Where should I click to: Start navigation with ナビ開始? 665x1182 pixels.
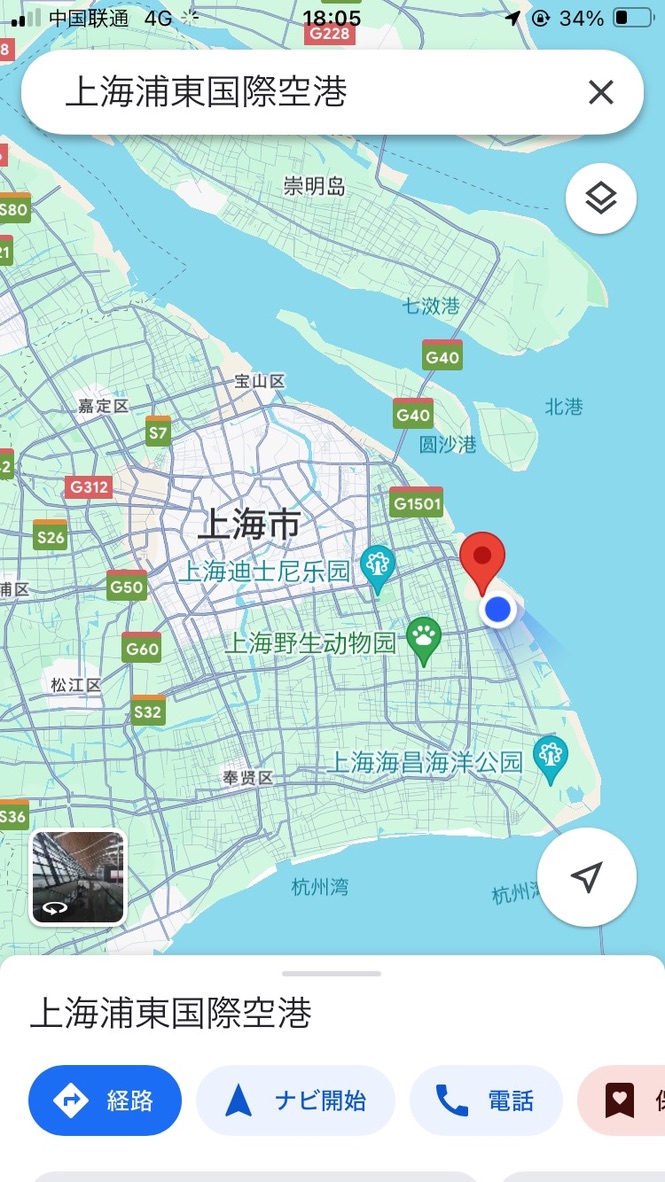click(296, 1100)
